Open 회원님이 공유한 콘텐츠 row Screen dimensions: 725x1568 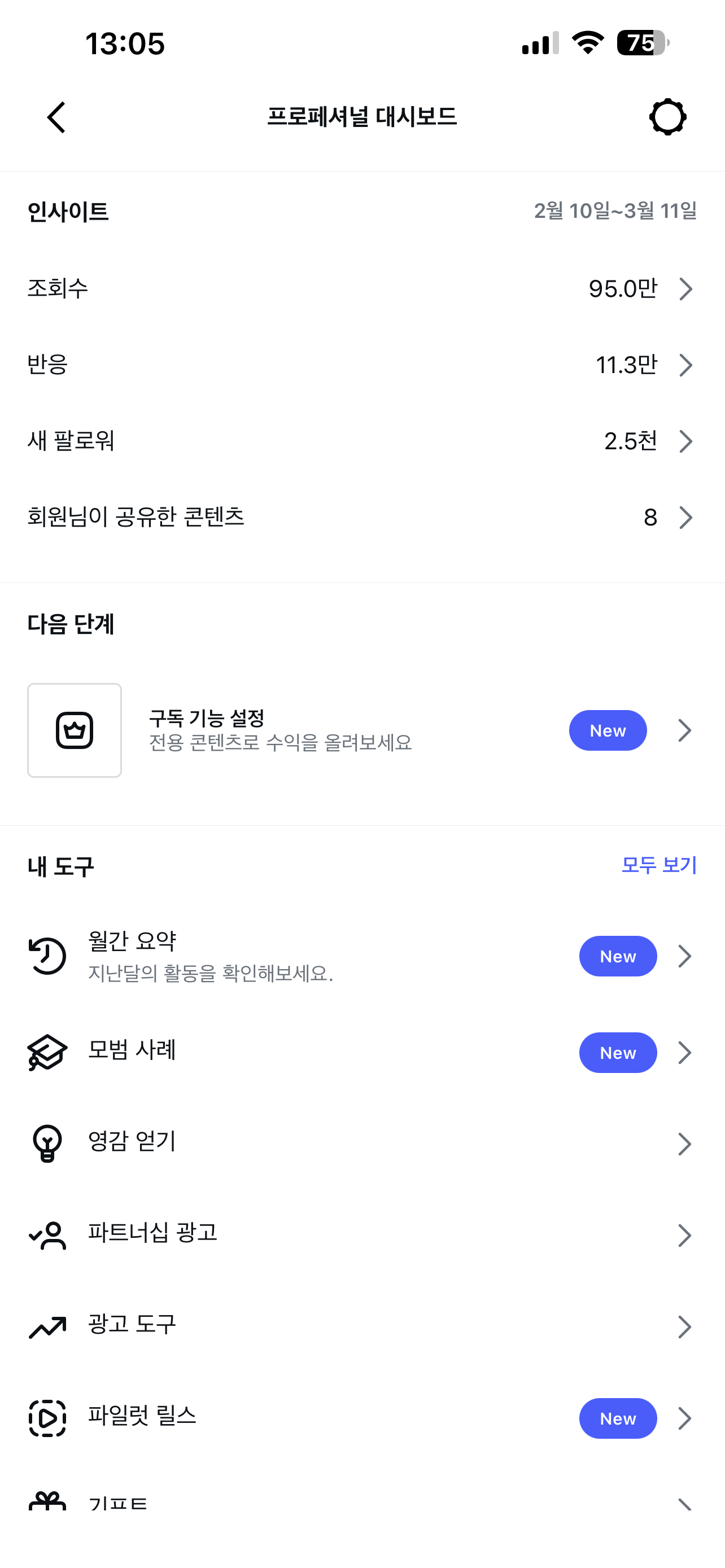pos(361,518)
